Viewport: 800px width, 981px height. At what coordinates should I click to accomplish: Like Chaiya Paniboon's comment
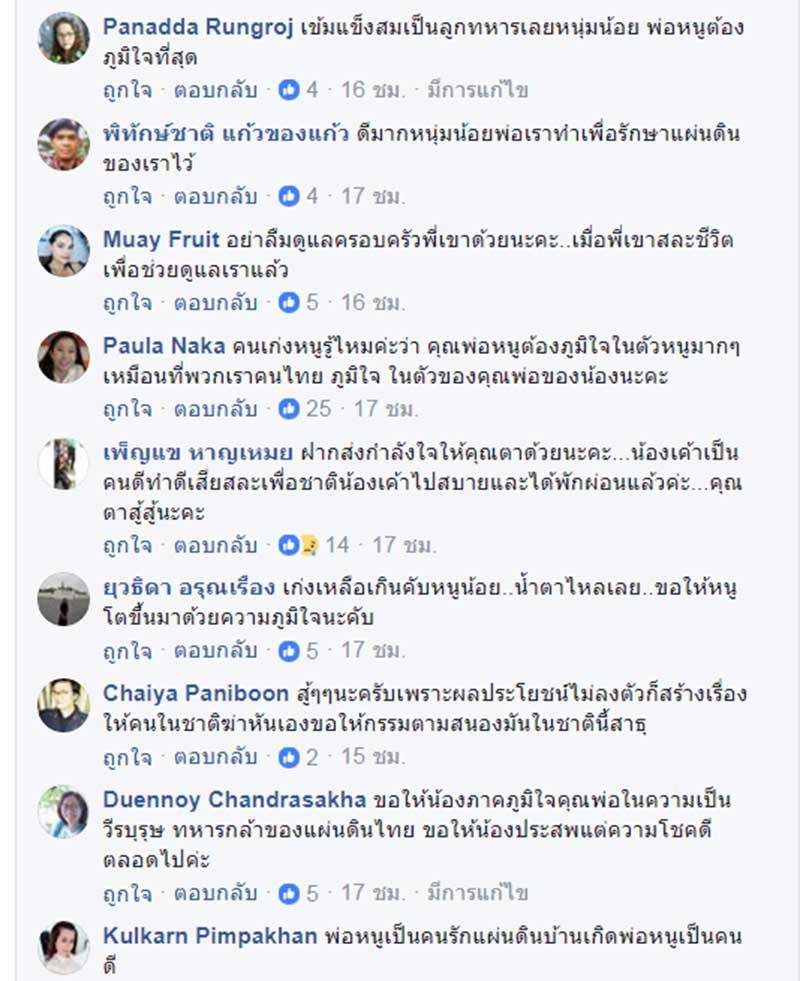127,757
